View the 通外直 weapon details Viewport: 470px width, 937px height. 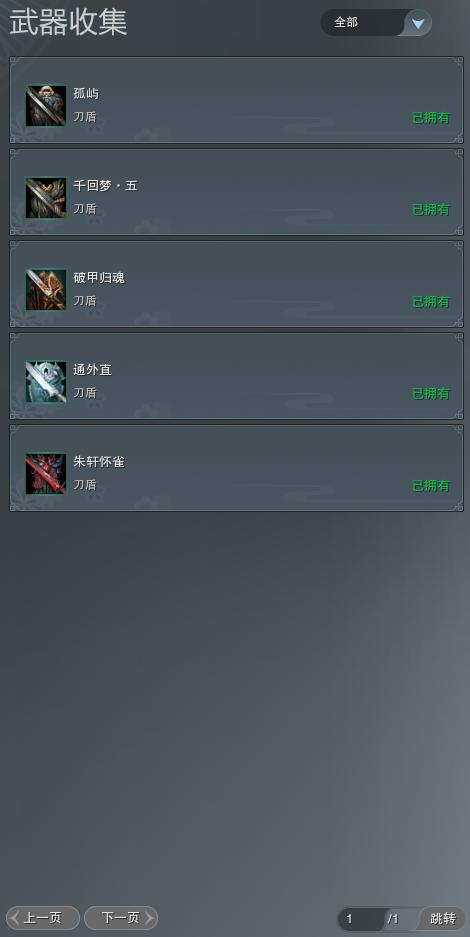click(x=236, y=376)
